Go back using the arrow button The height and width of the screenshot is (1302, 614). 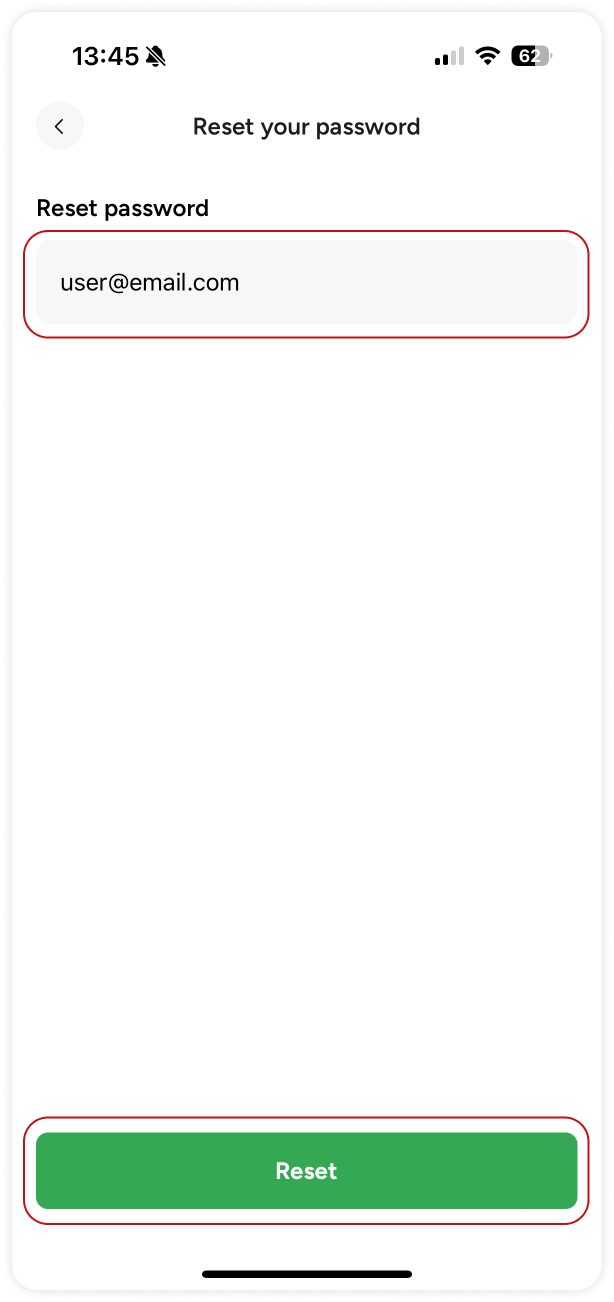[x=60, y=126]
